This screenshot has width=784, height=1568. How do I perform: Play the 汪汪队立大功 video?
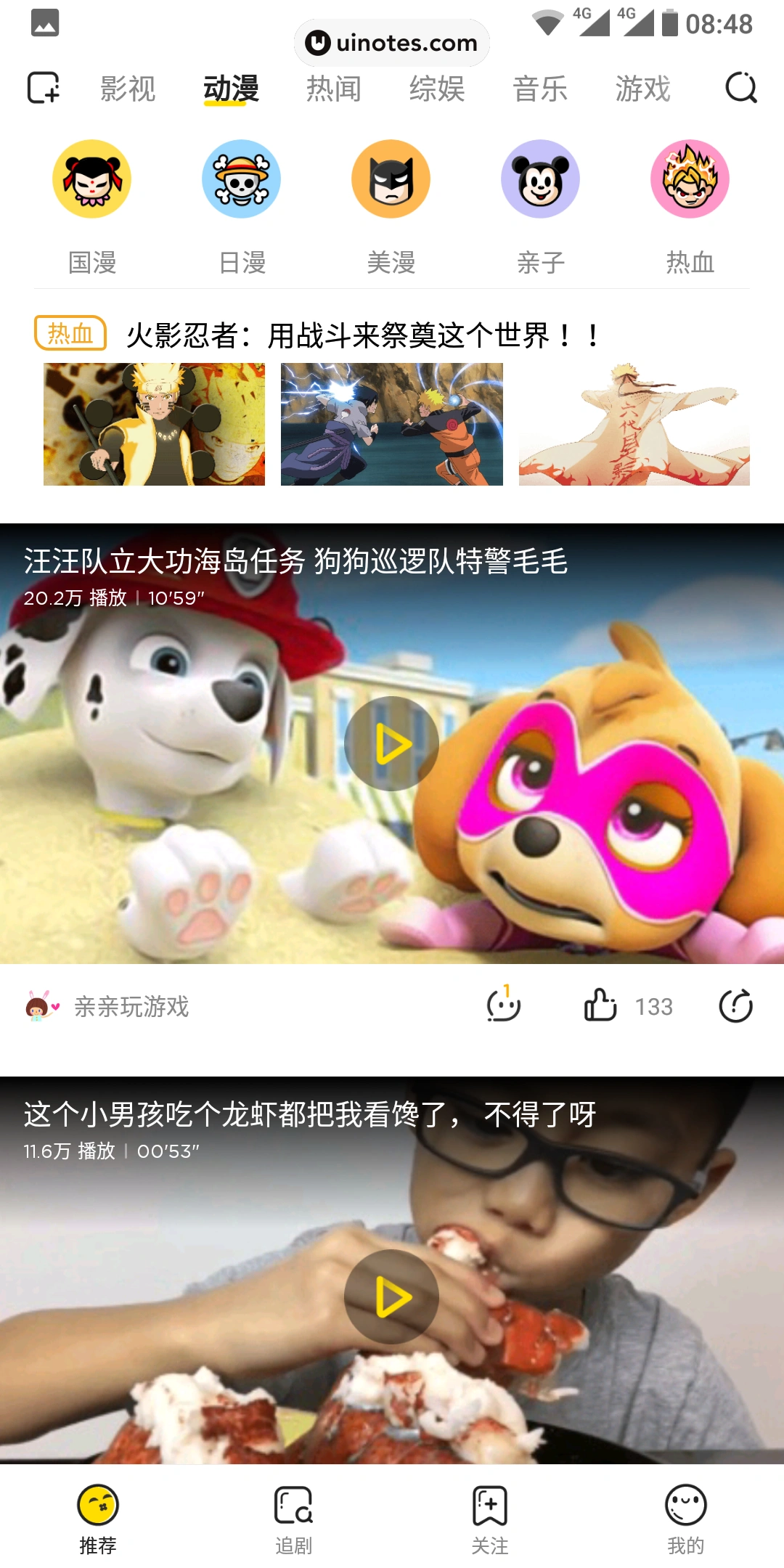[391, 744]
